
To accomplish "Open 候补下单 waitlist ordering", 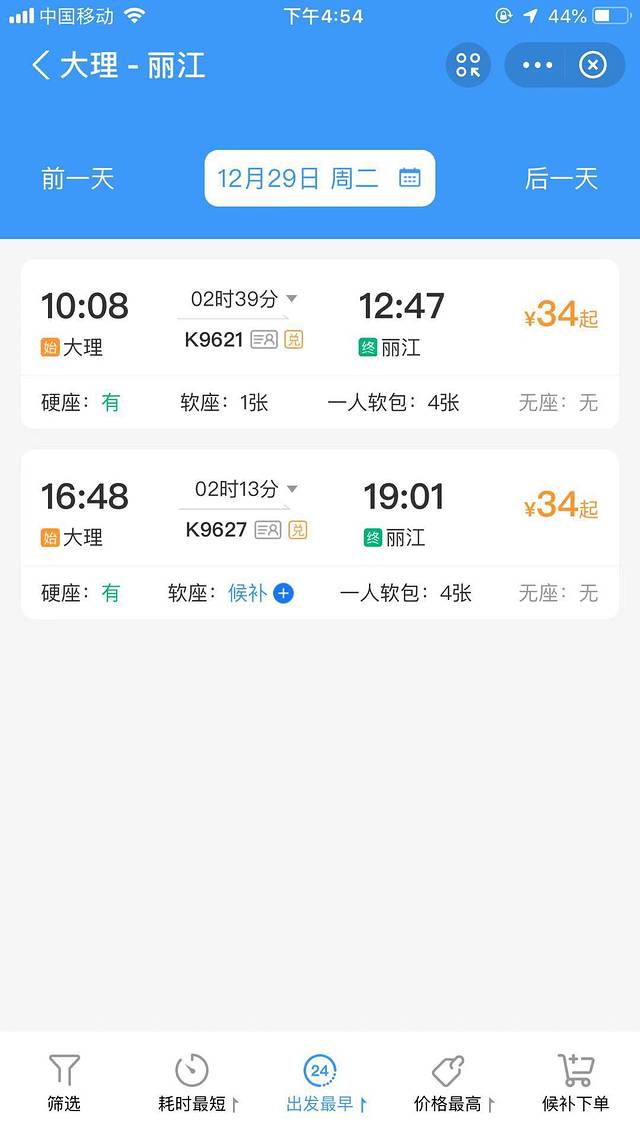I will (575, 1083).
